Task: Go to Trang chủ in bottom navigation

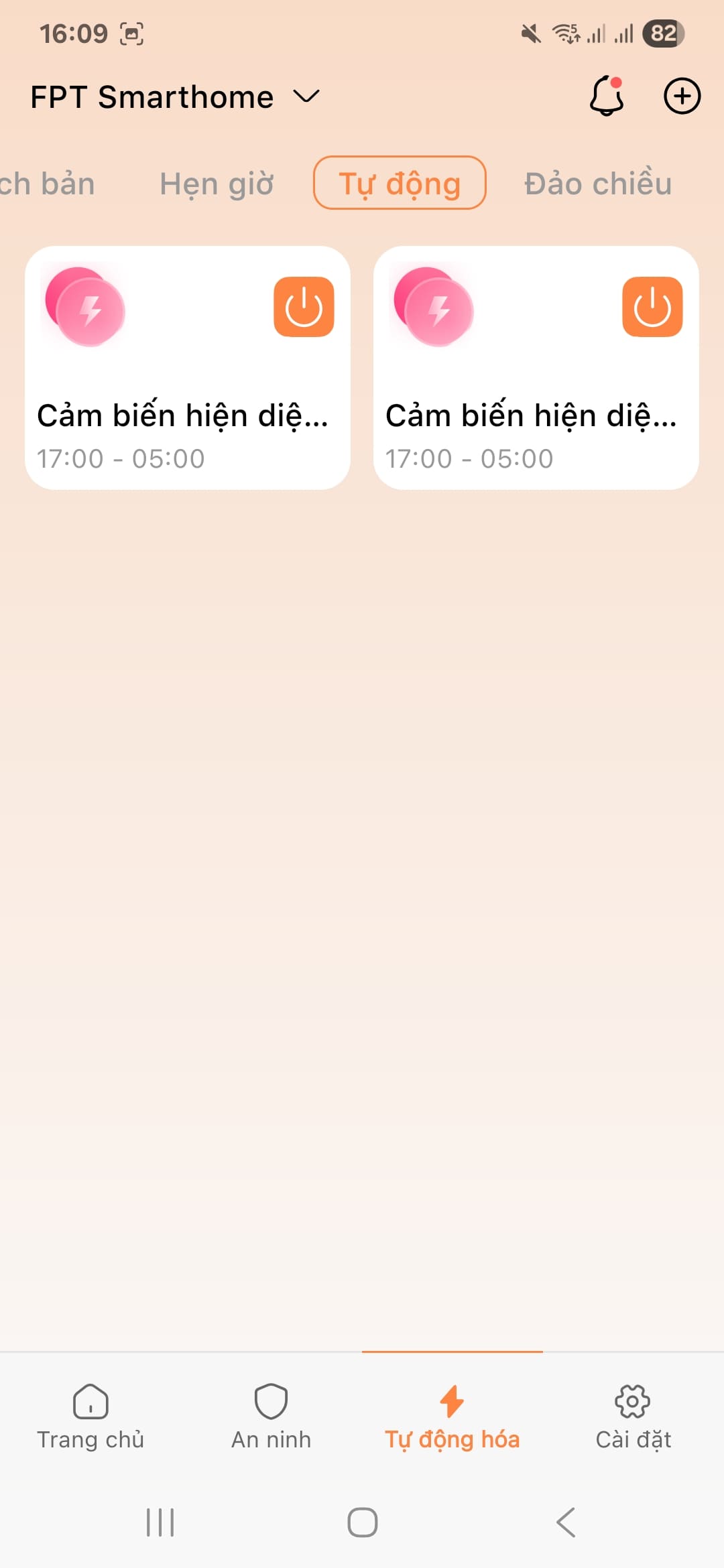Action: click(x=90, y=1415)
